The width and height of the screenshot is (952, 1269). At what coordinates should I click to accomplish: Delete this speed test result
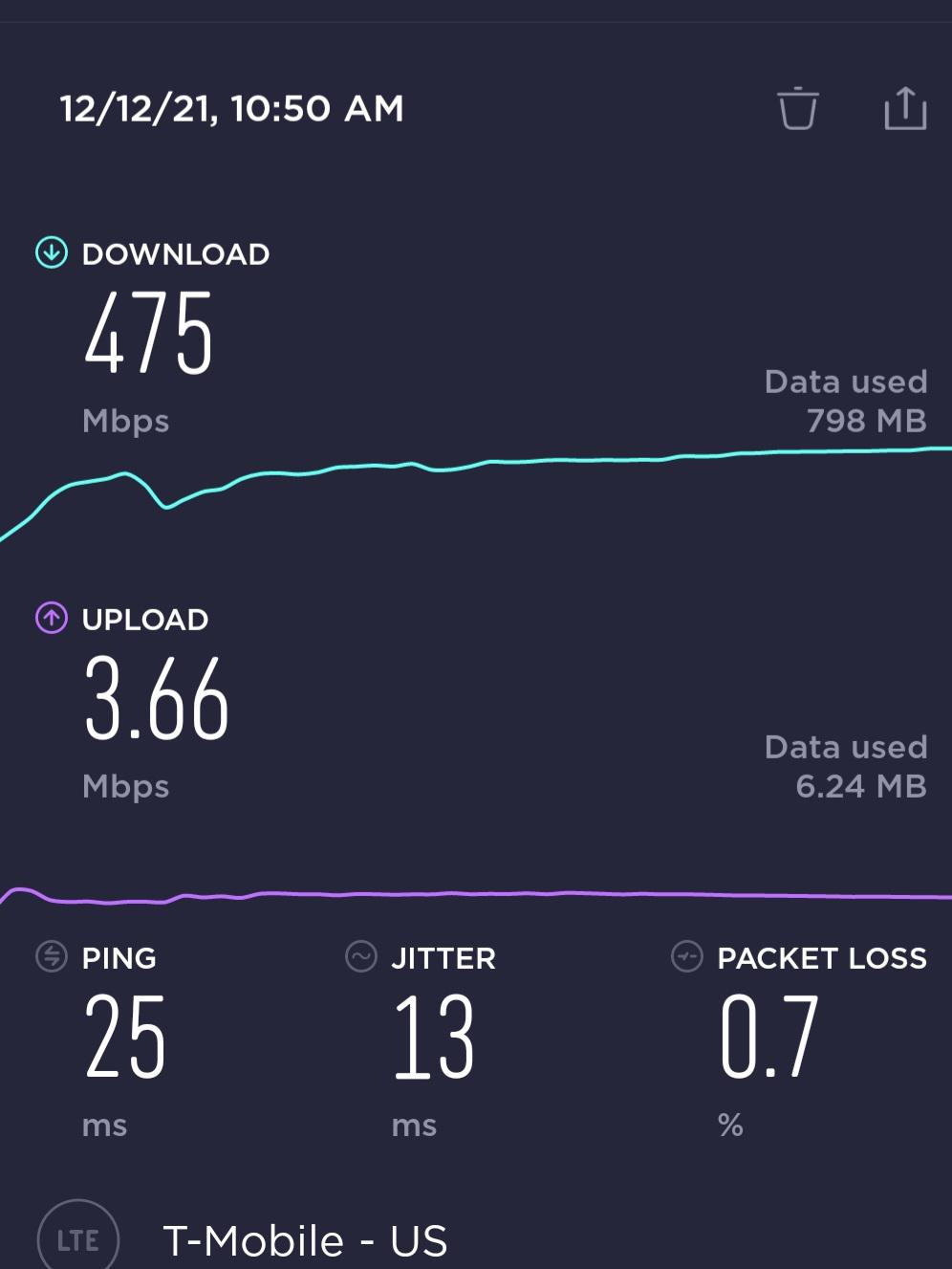pos(797,108)
